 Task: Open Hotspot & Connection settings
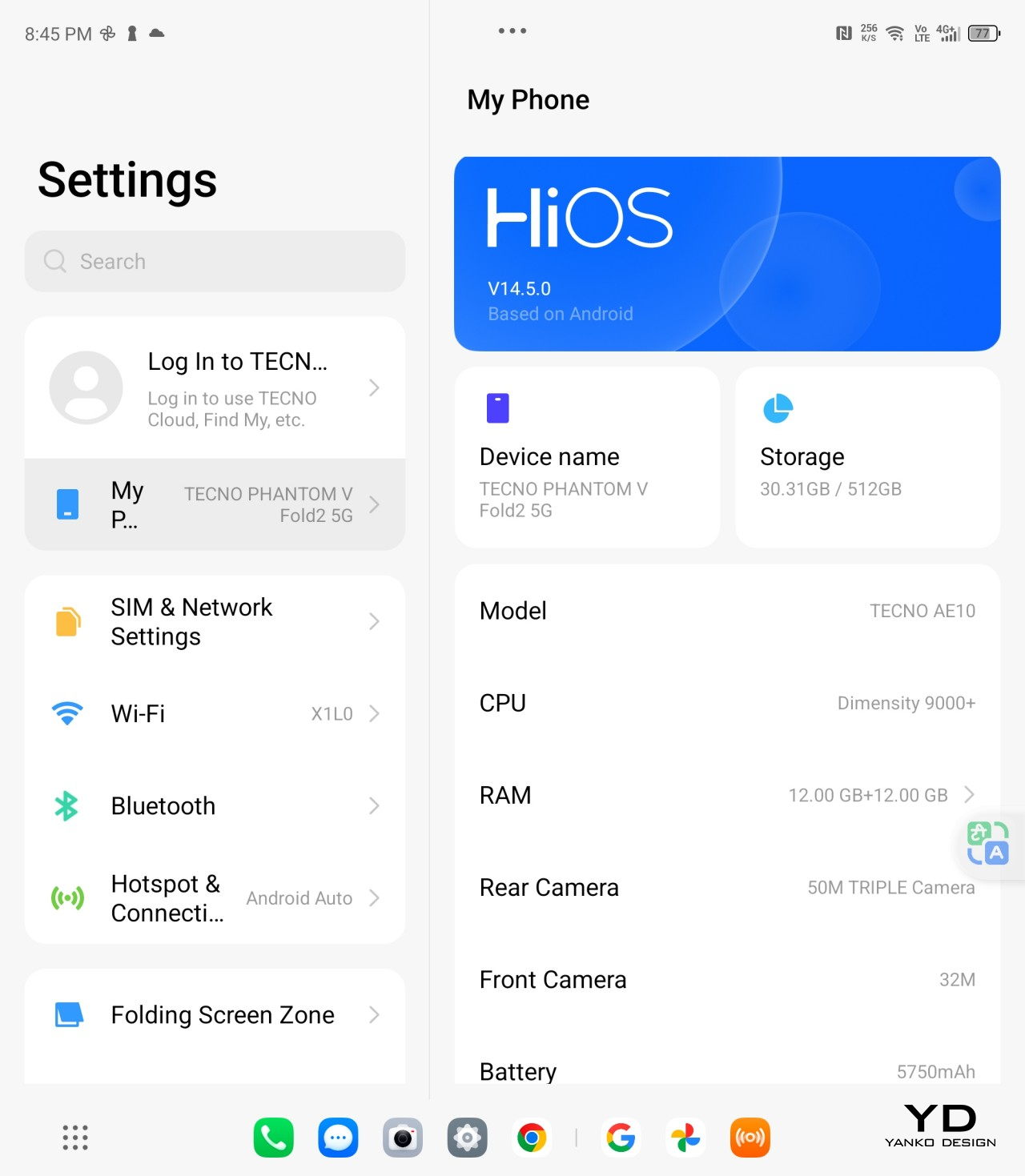(x=215, y=898)
